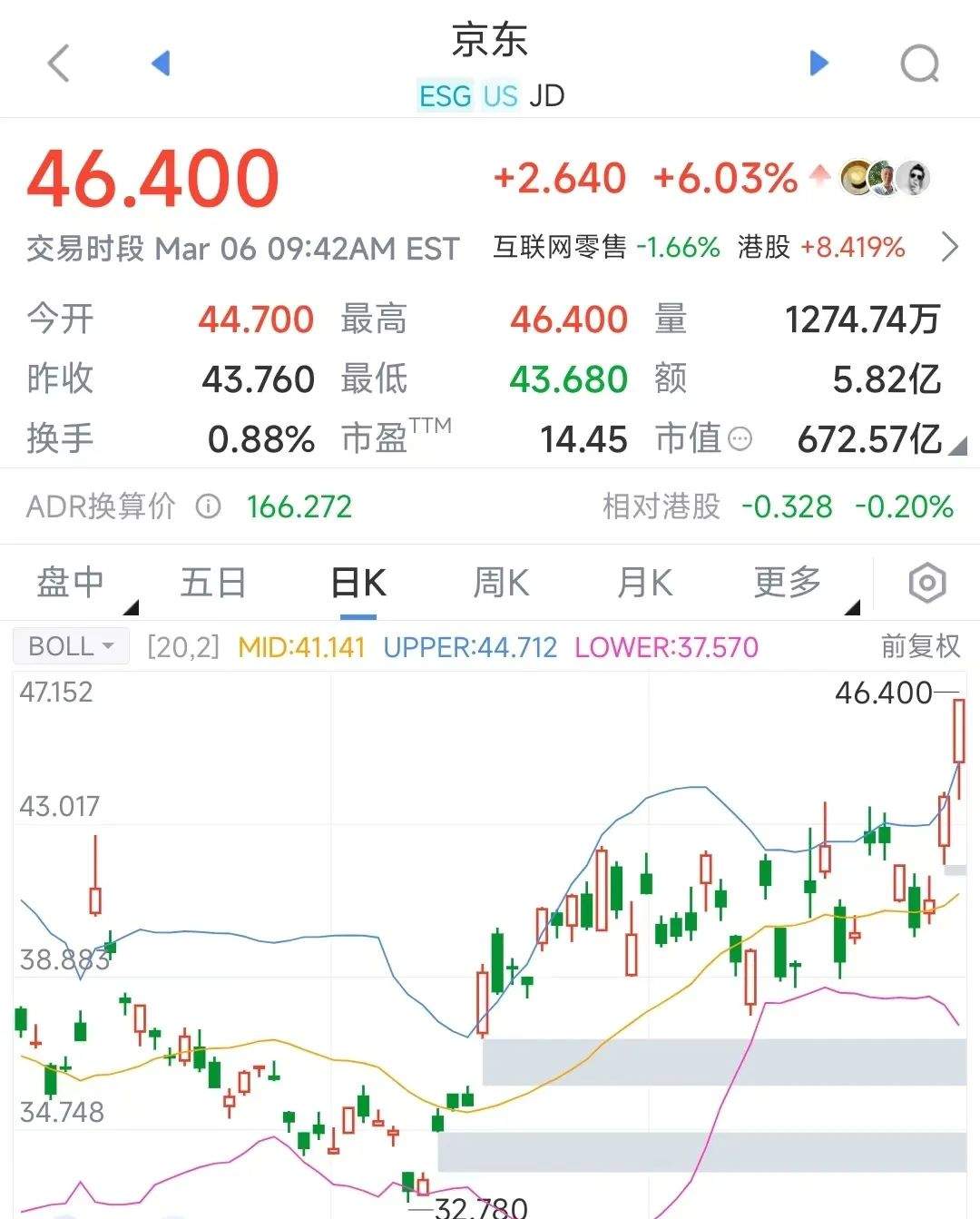Switch to the 五日 chart tab

(213, 582)
